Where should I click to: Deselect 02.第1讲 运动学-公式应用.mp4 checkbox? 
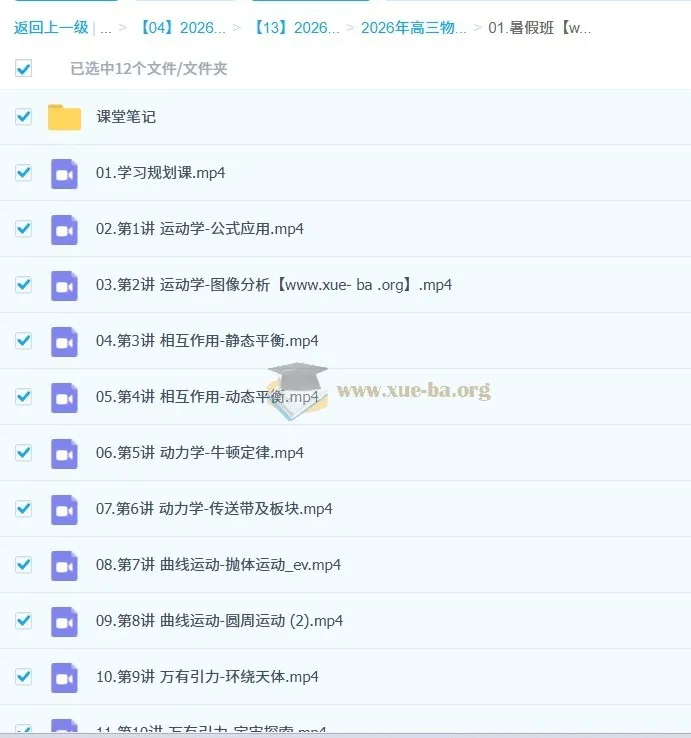[24, 229]
